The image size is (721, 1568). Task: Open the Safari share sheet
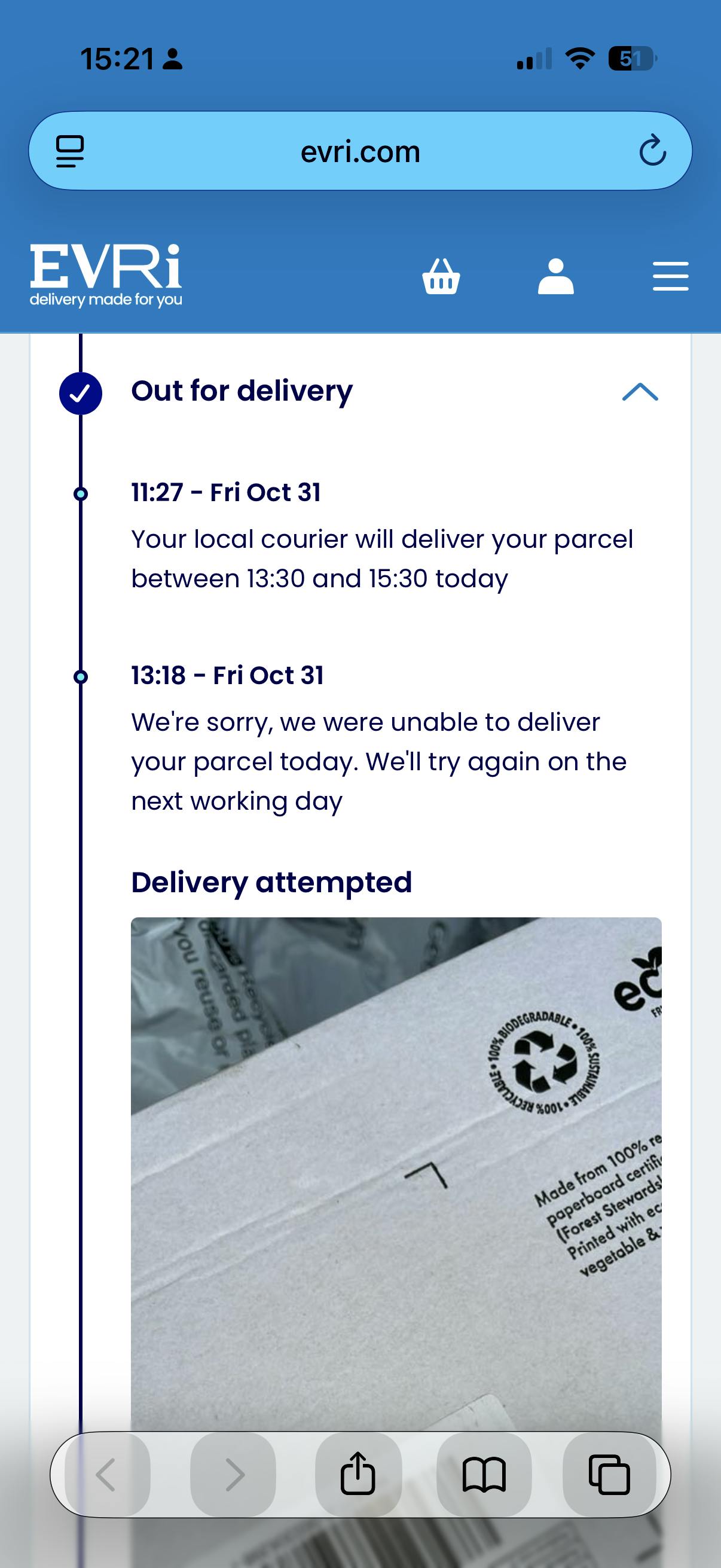[x=358, y=1474]
